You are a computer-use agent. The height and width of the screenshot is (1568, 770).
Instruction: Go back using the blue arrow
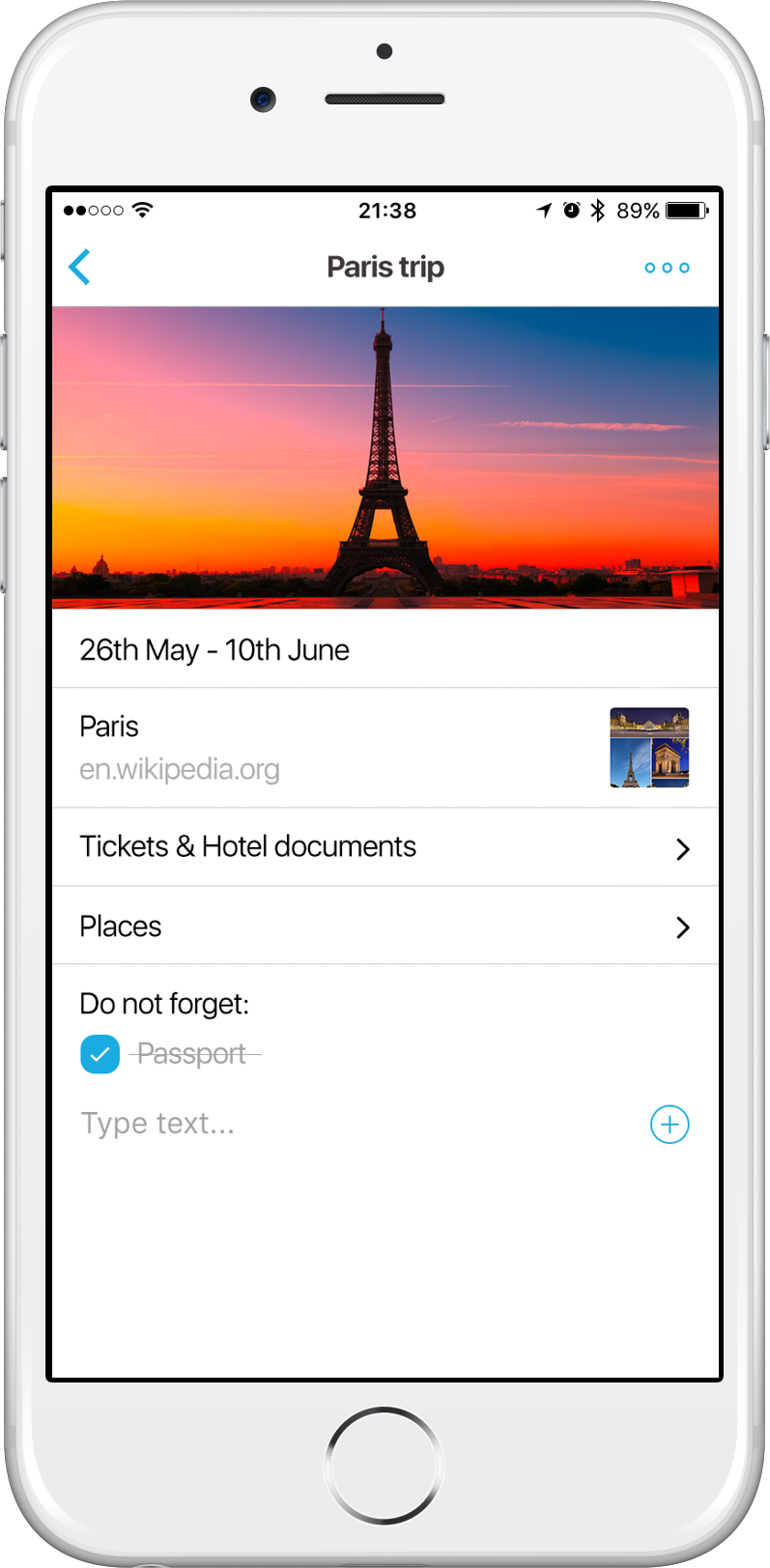click(79, 268)
